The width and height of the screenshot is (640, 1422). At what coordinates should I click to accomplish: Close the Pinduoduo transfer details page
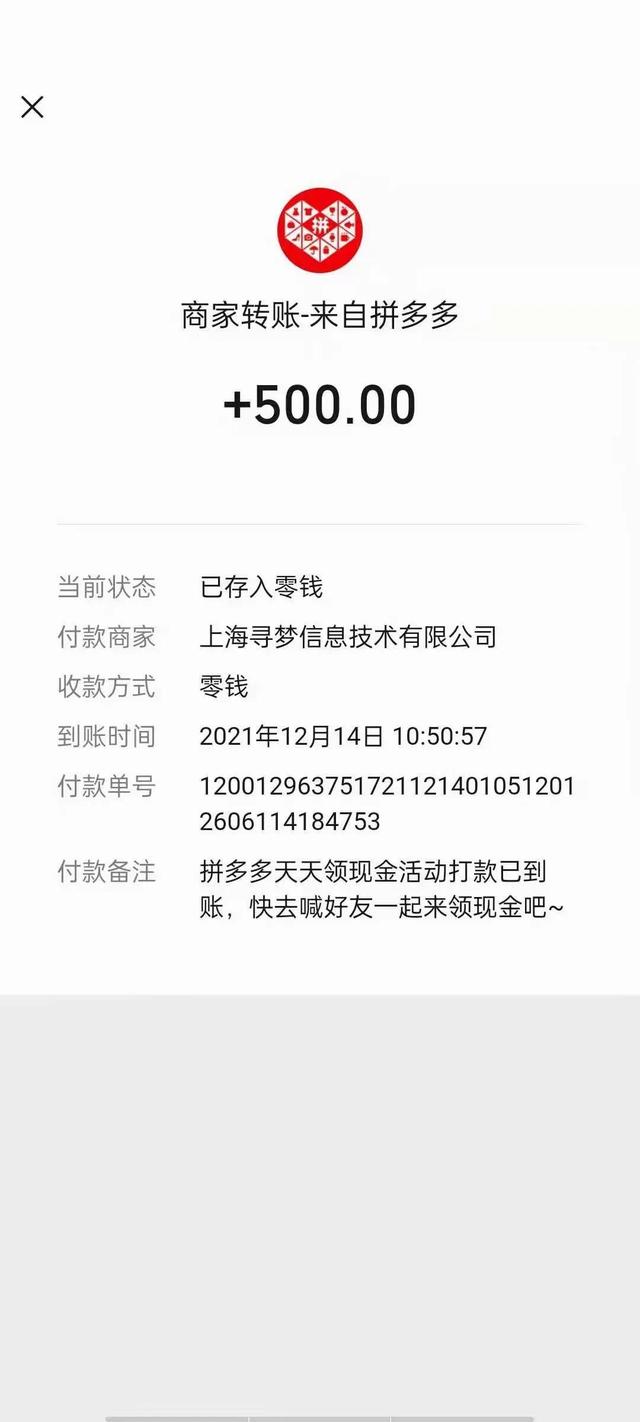click(x=32, y=107)
